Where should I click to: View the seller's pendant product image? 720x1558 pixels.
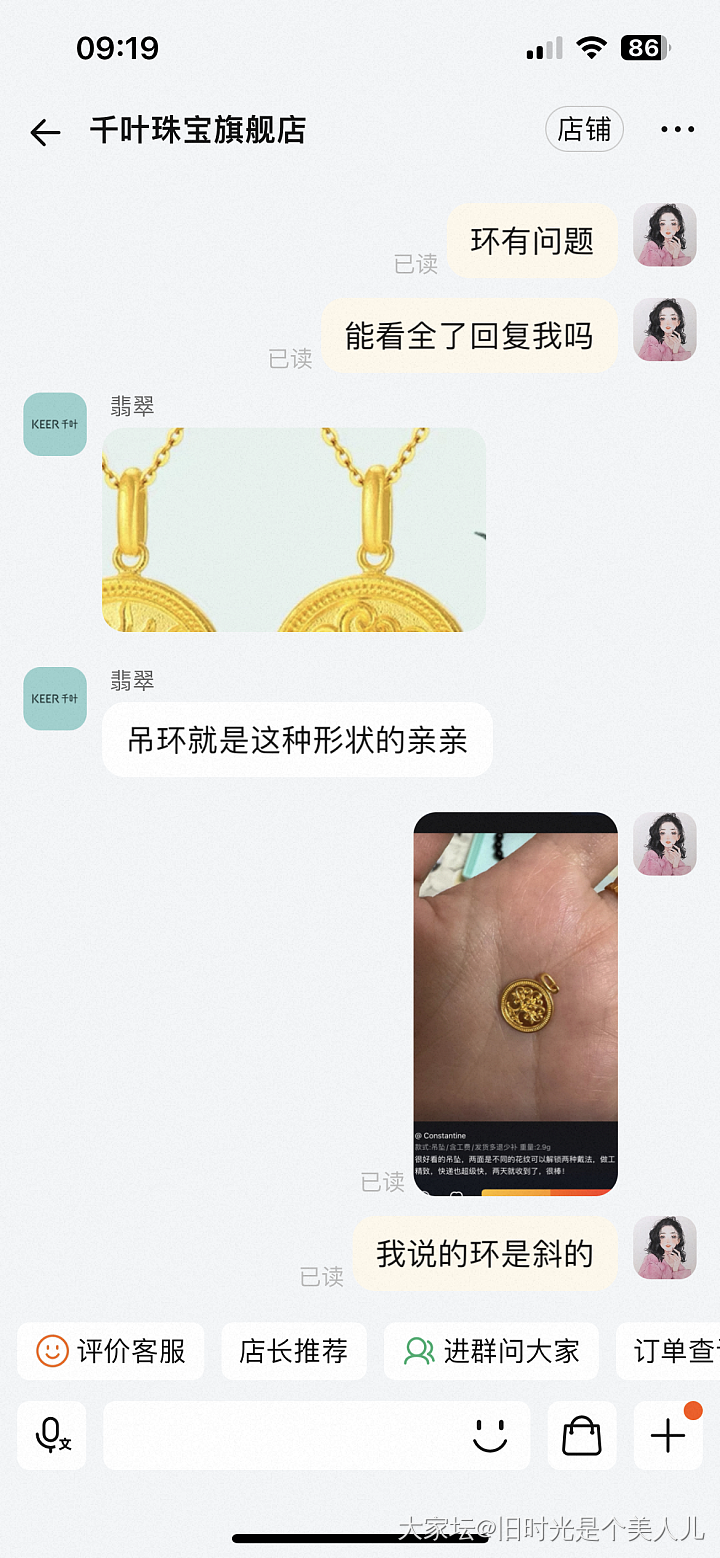click(293, 529)
